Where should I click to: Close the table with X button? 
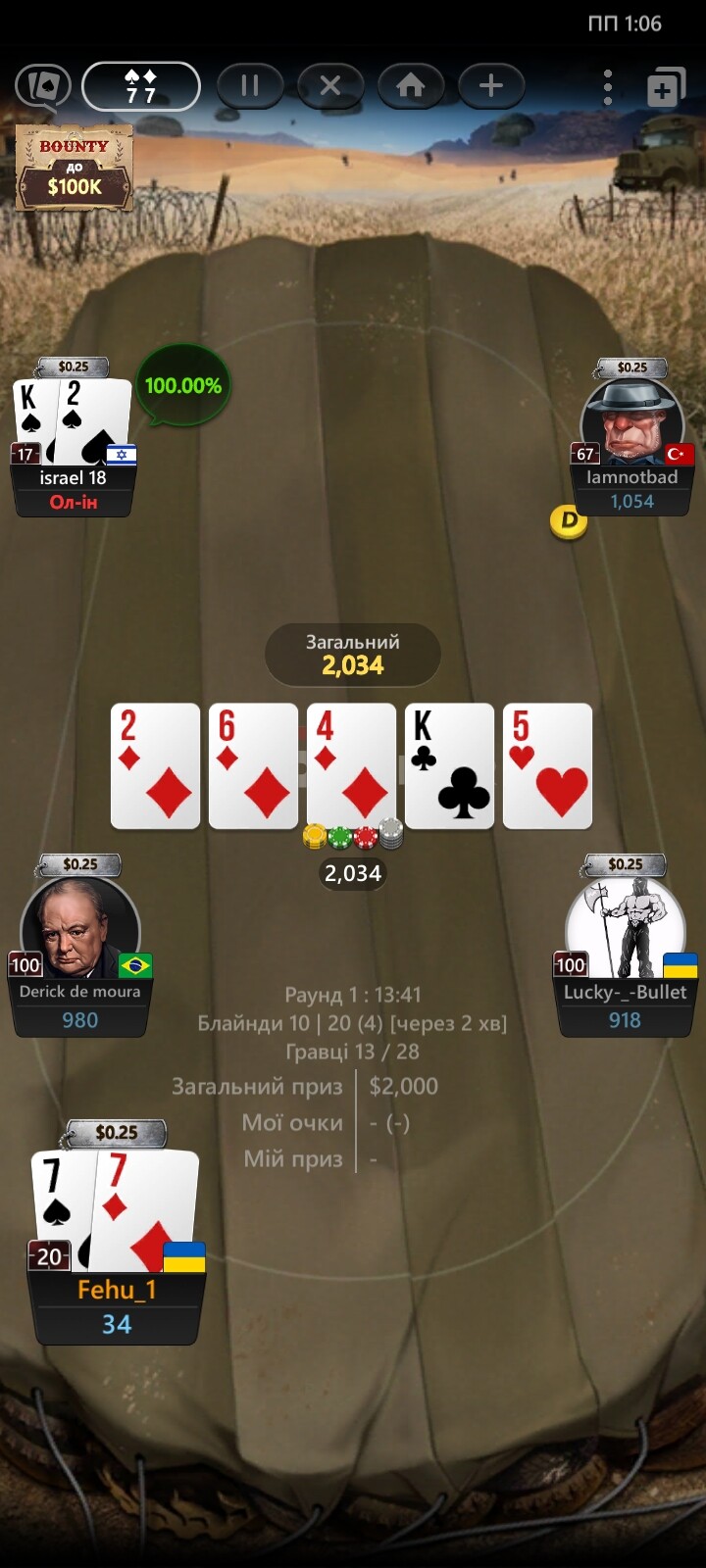click(x=330, y=86)
